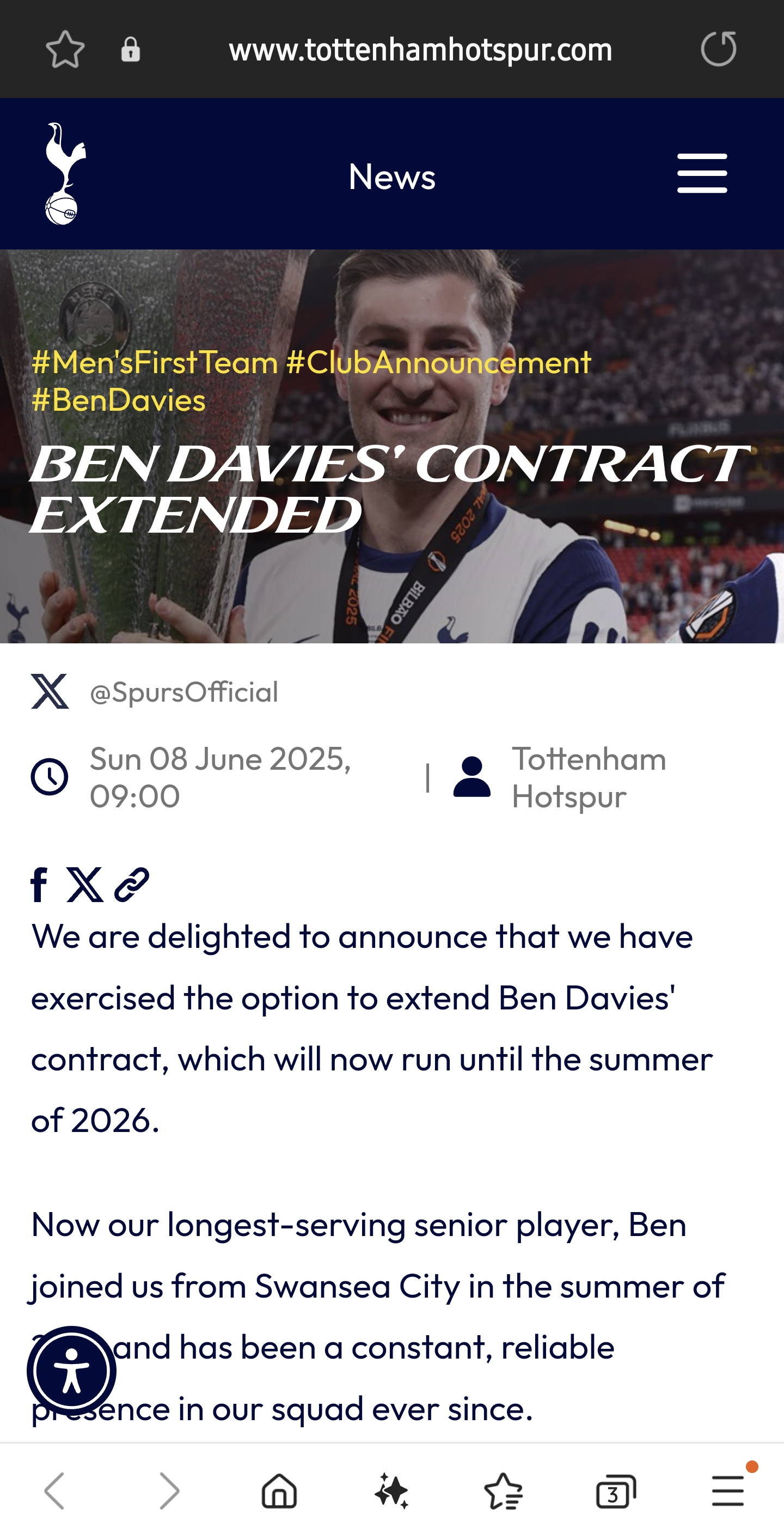The width and height of the screenshot is (784, 1540).
Task: Copy the article link
Action: 131,885
